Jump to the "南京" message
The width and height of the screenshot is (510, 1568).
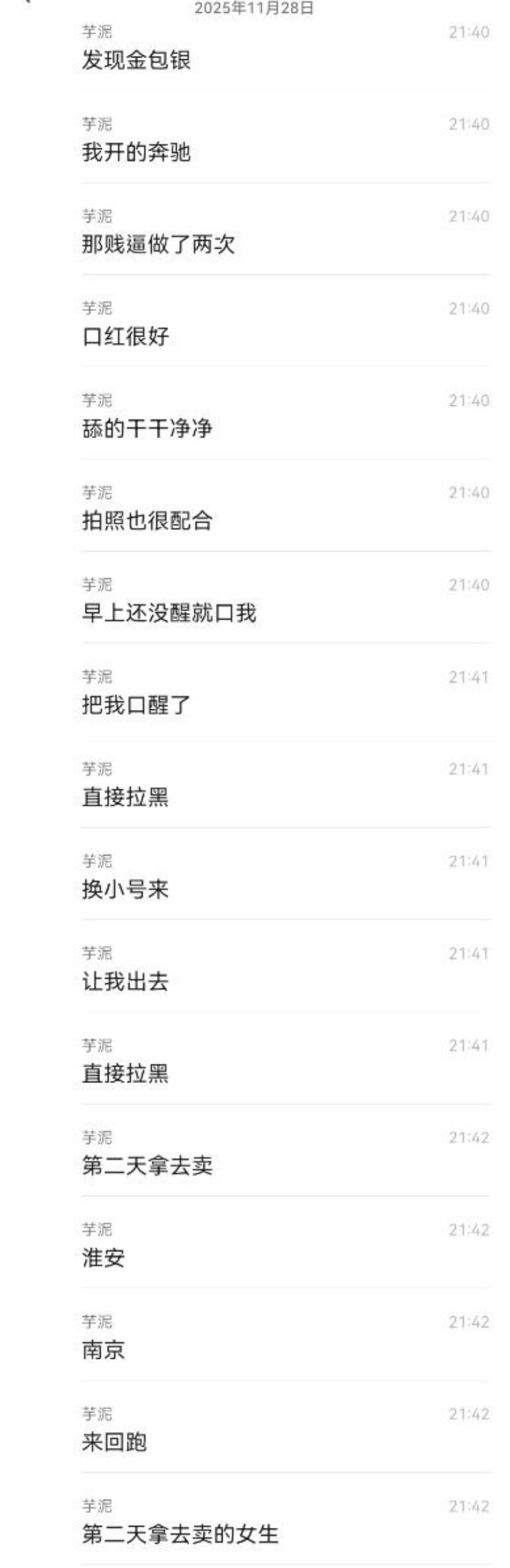[x=103, y=1350]
